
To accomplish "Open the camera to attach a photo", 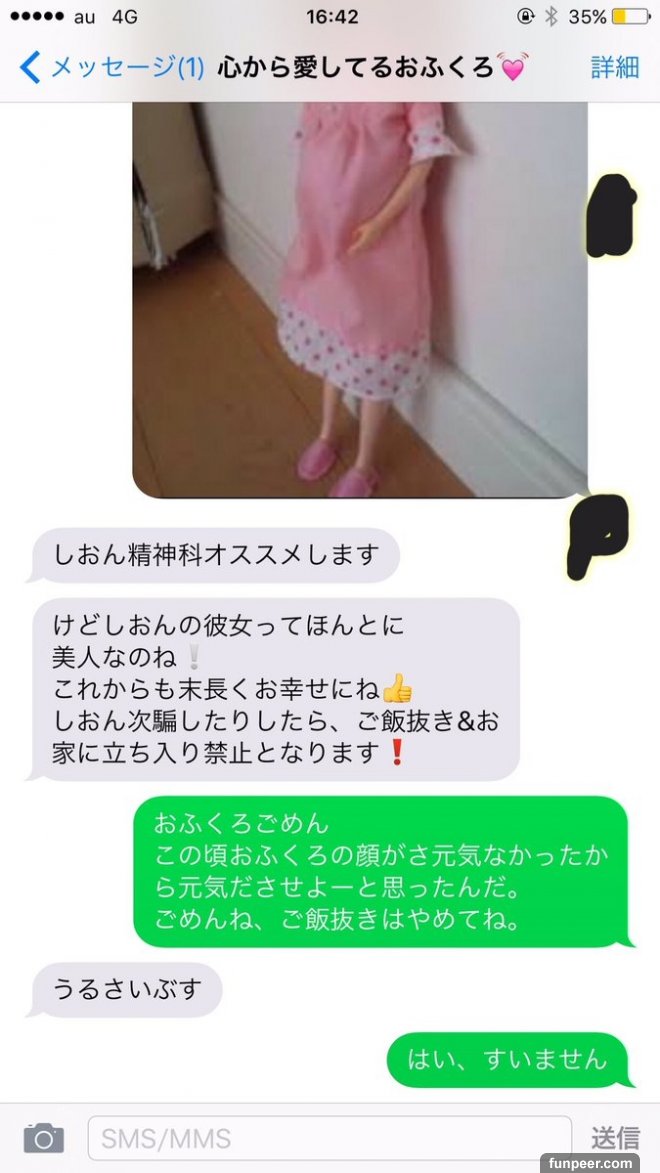I will click(x=44, y=1137).
